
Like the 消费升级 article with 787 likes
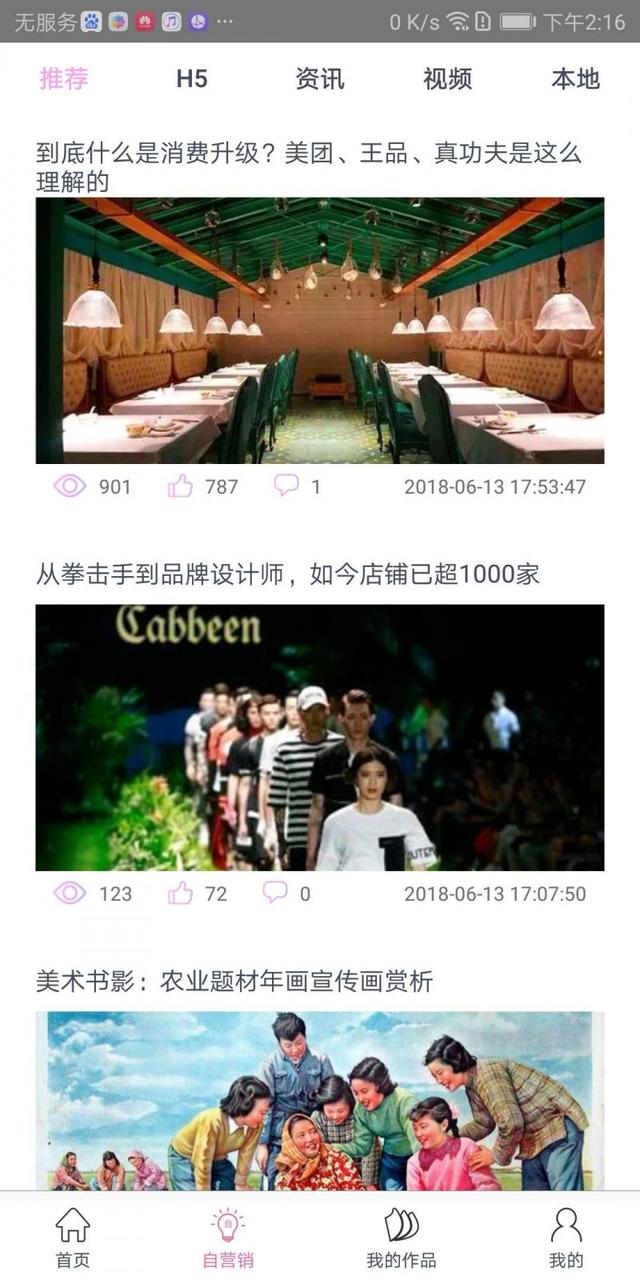tap(181, 487)
